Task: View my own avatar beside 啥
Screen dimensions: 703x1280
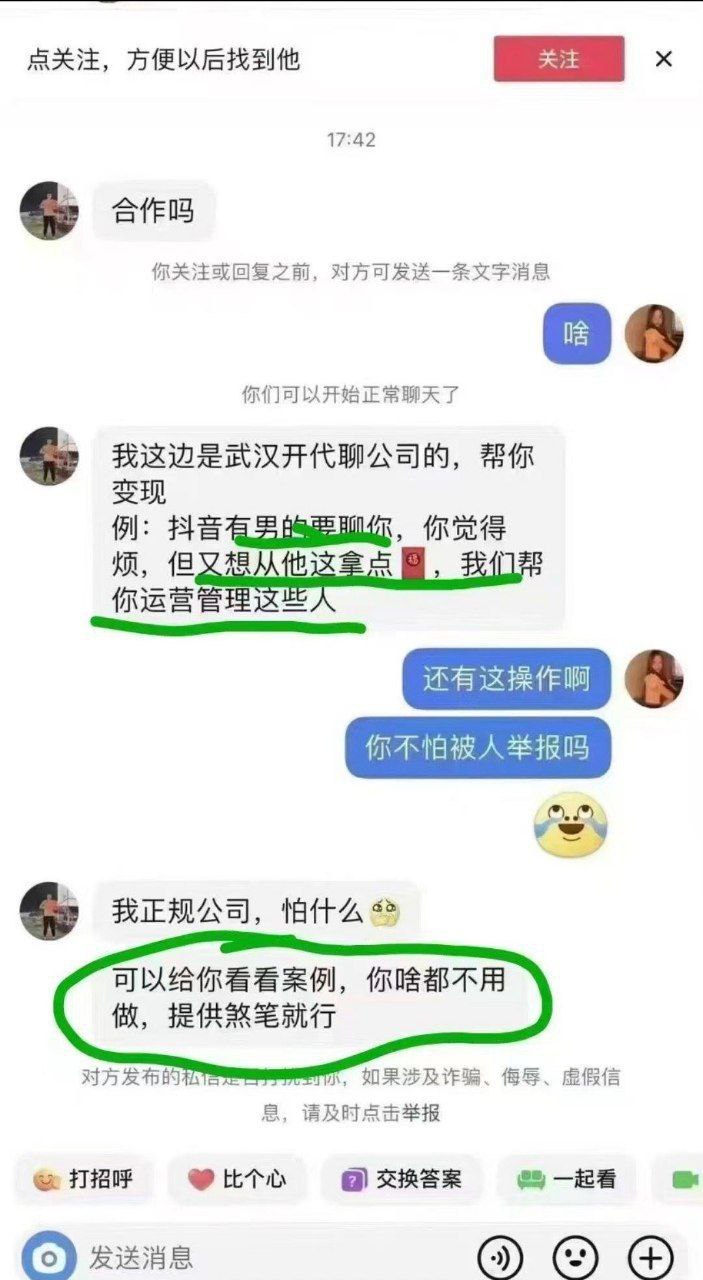Action: tap(653, 333)
